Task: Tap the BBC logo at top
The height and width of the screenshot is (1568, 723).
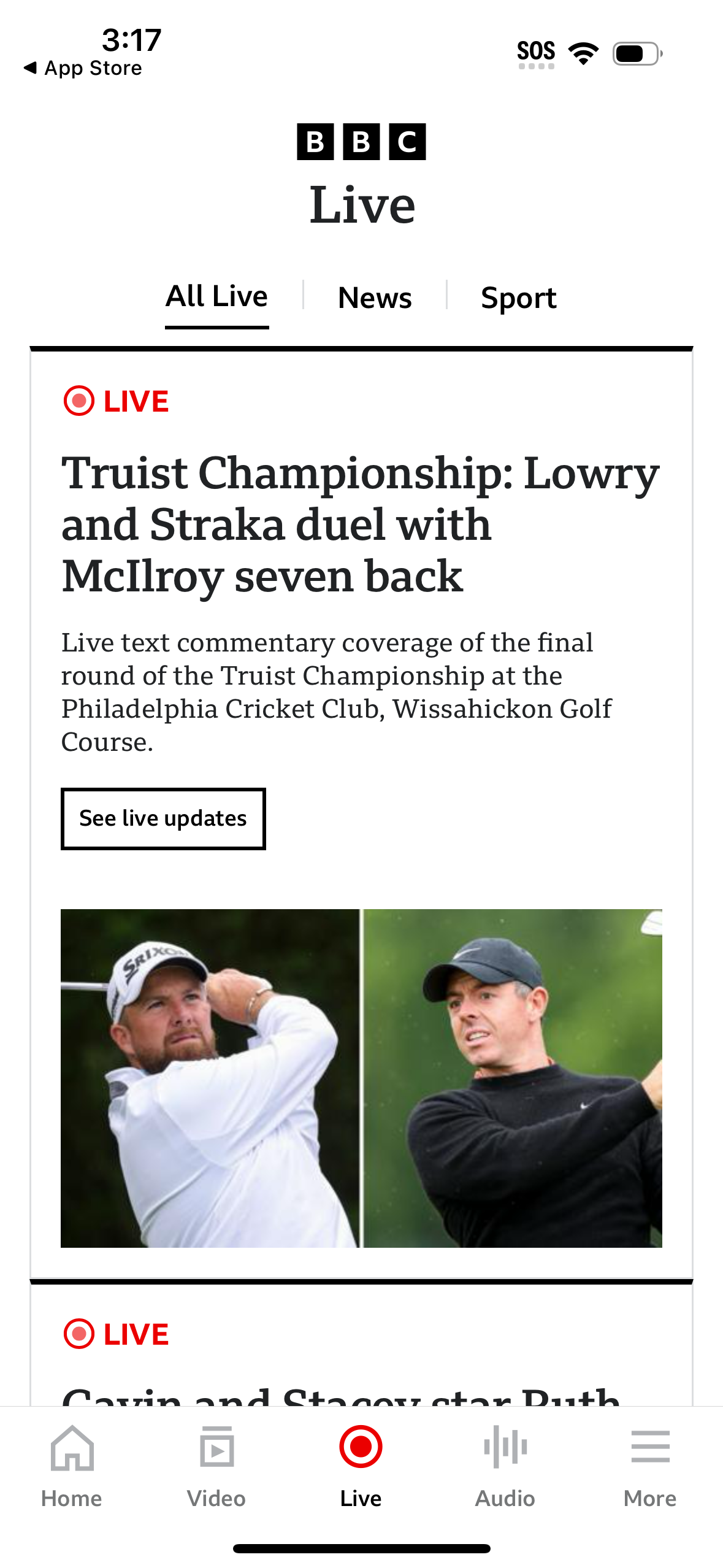Action: pyautogui.click(x=361, y=142)
